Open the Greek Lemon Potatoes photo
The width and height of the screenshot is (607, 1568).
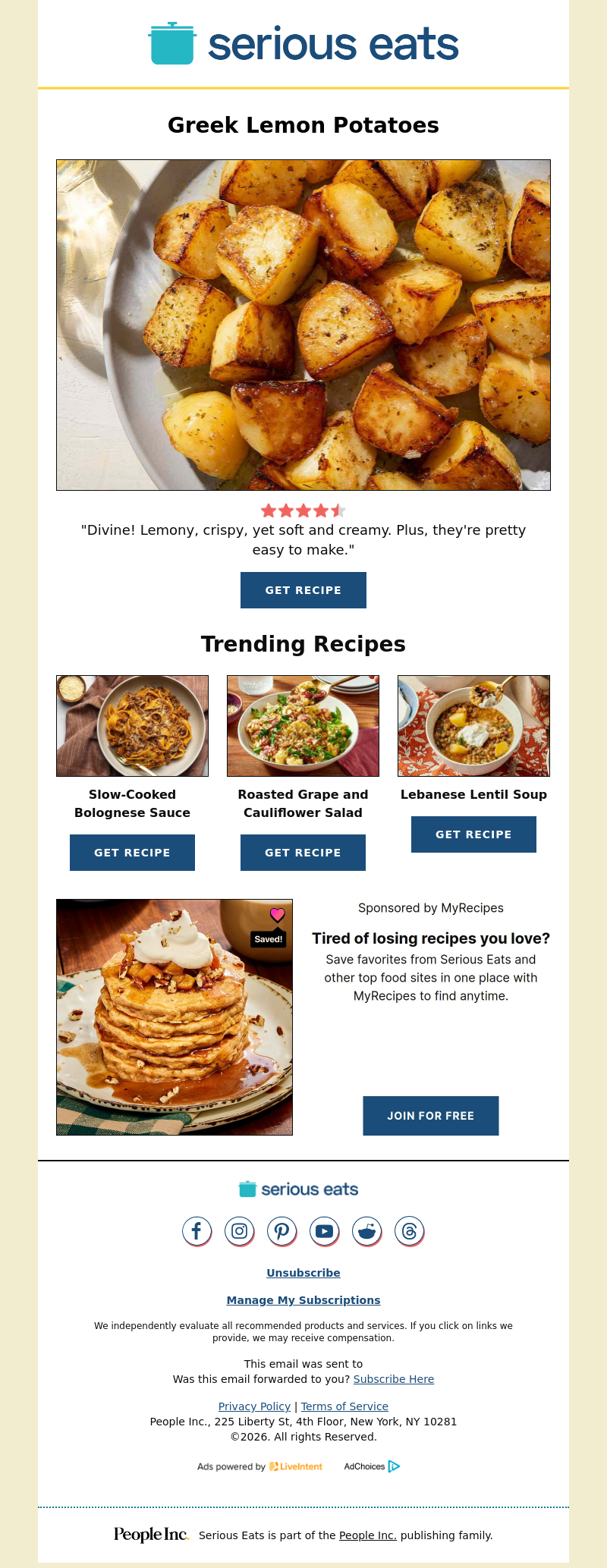click(303, 325)
